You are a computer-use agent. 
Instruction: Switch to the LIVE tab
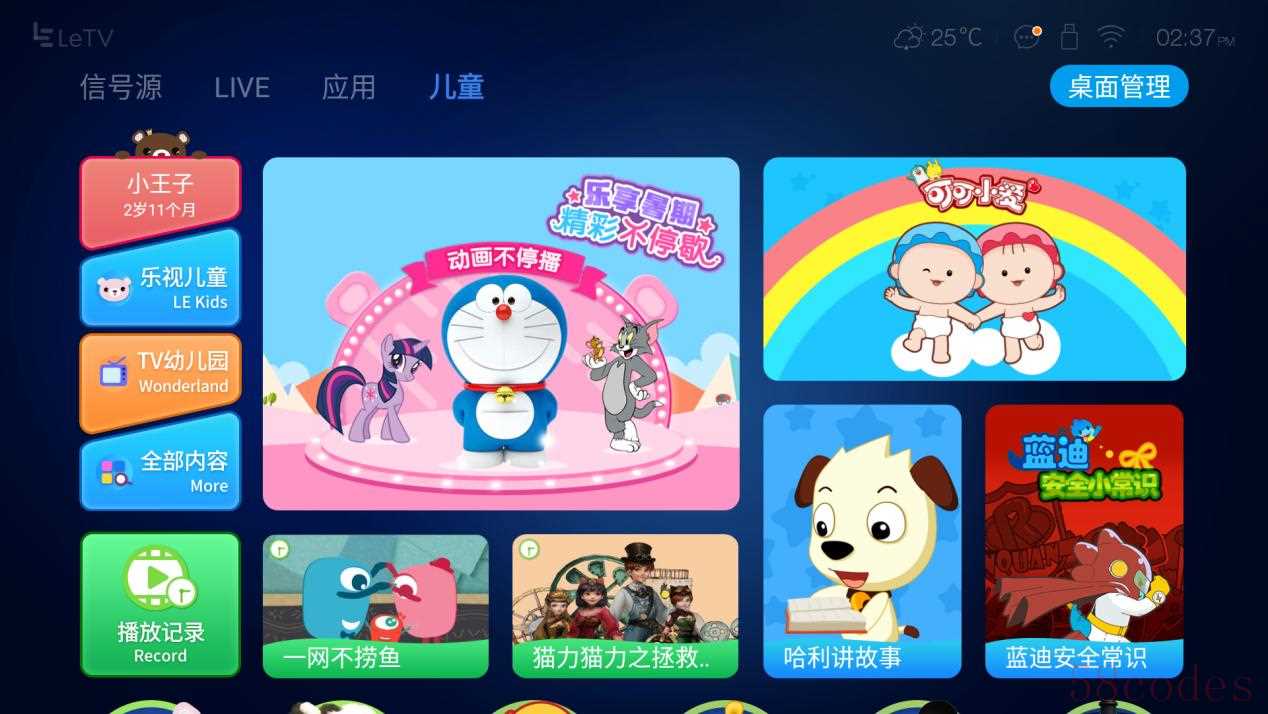242,88
